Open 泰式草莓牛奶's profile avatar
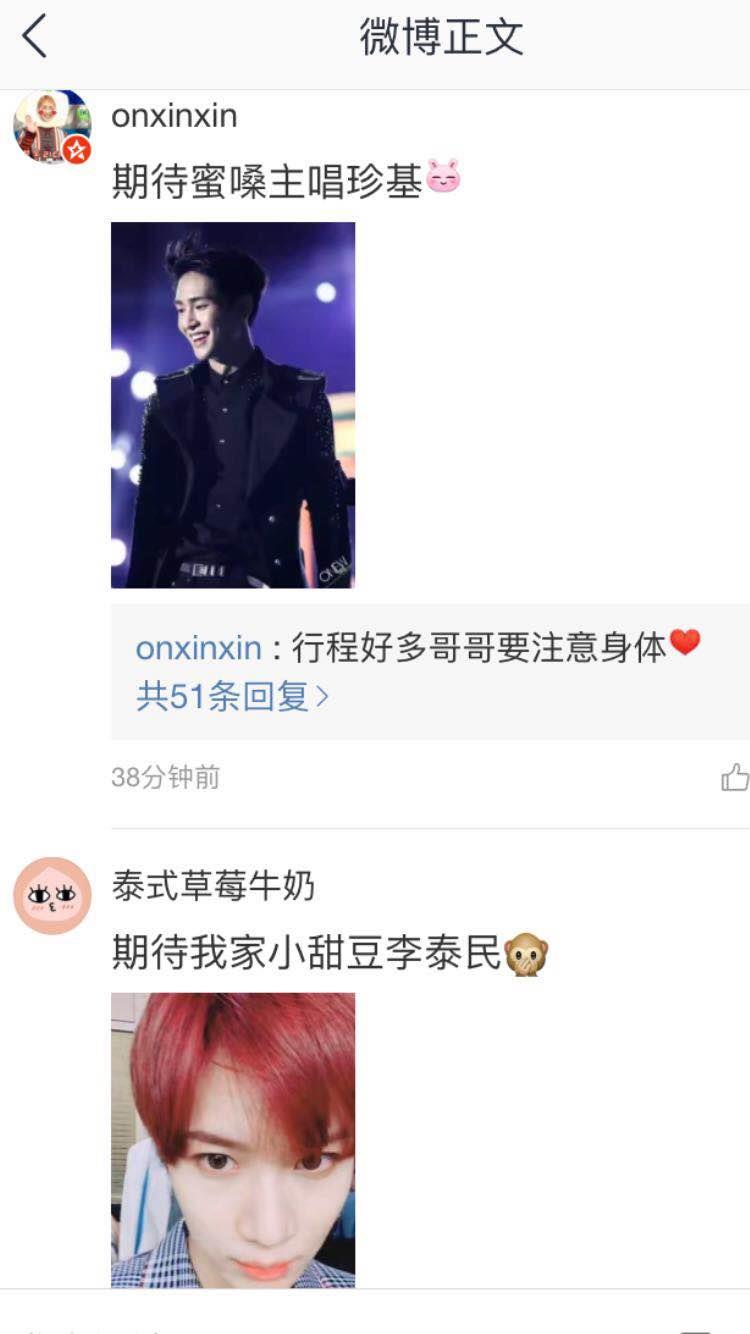Viewport: 750px width, 1334px height. 52,895
